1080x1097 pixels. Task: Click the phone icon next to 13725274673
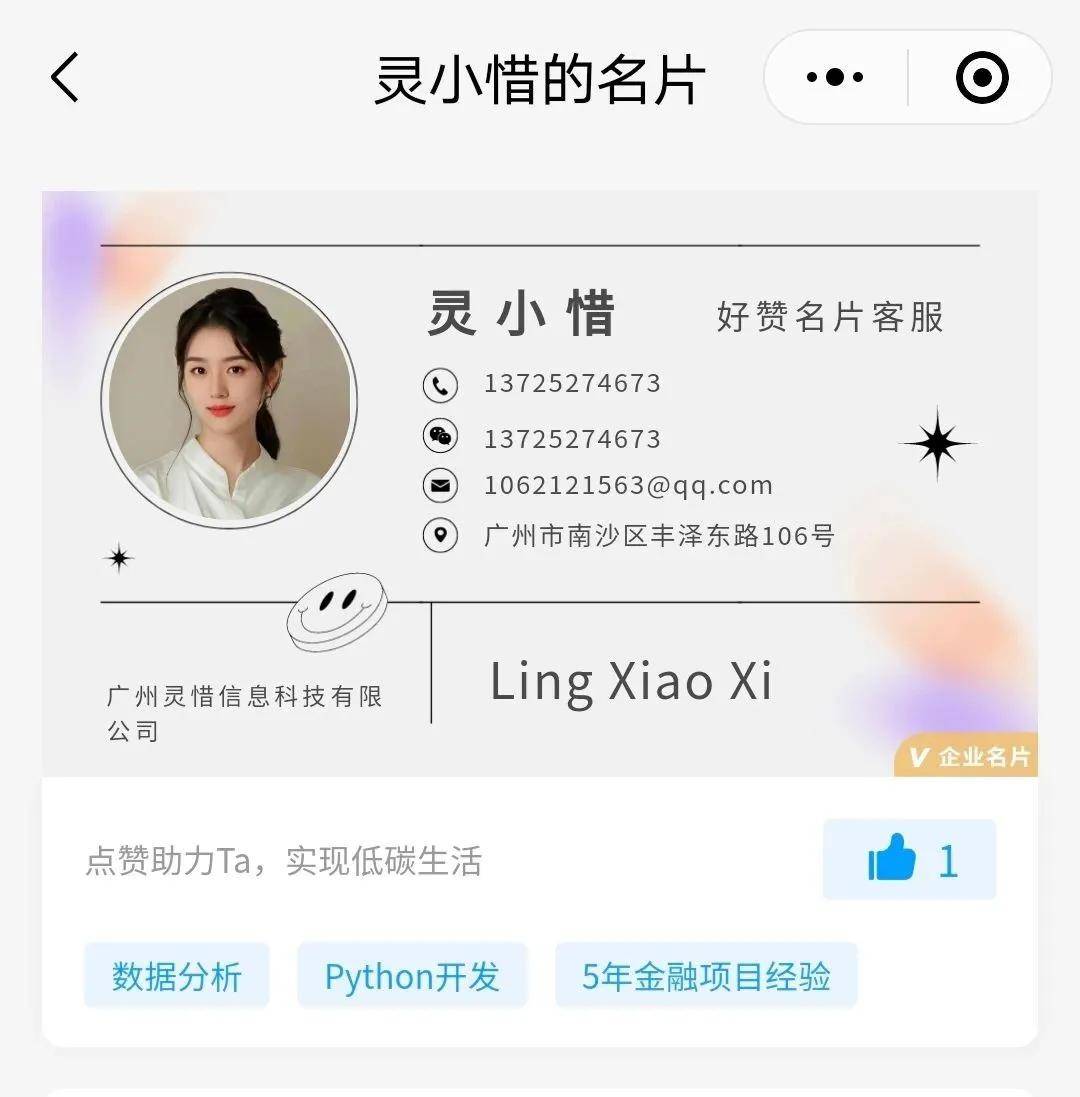click(x=440, y=383)
